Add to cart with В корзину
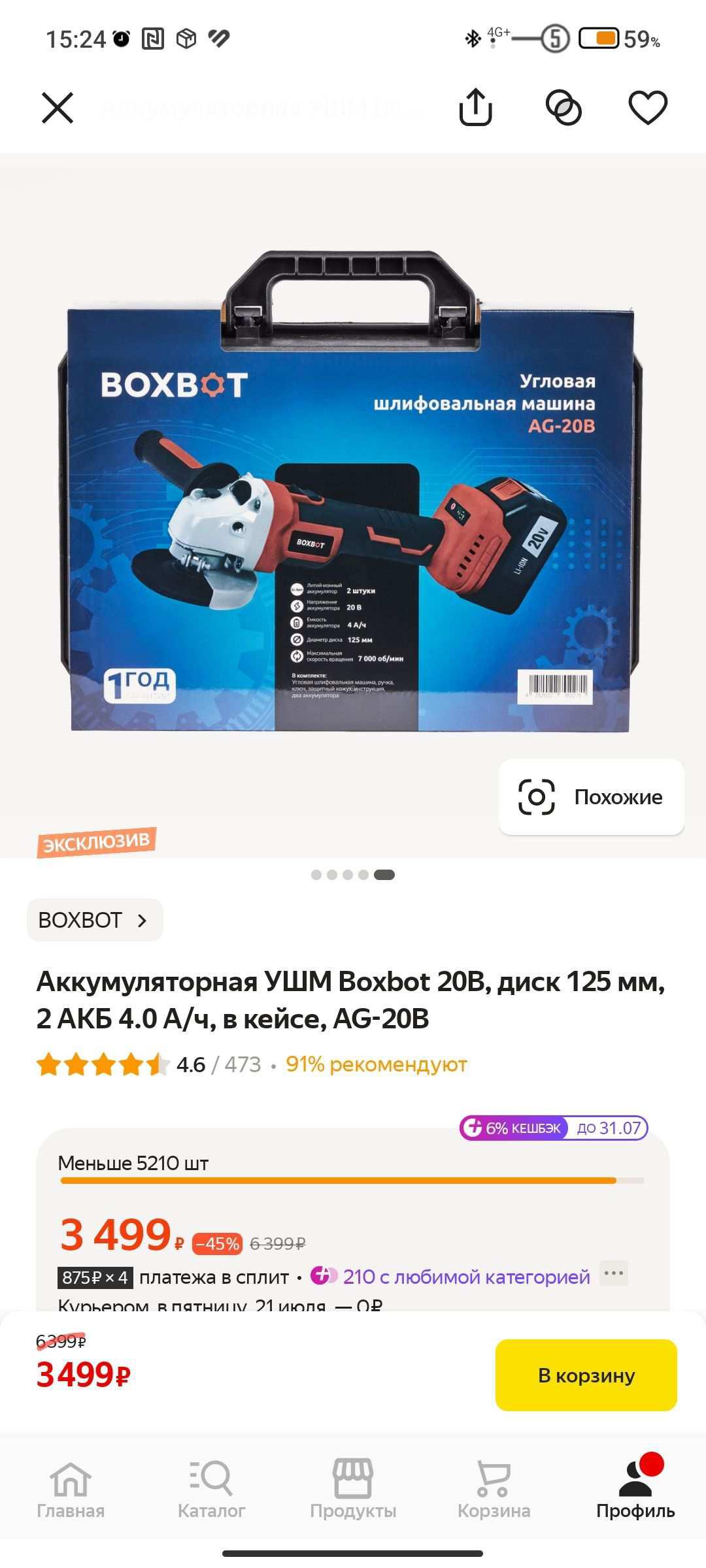The width and height of the screenshot is (706, 1568). [x=586, y=1375]
